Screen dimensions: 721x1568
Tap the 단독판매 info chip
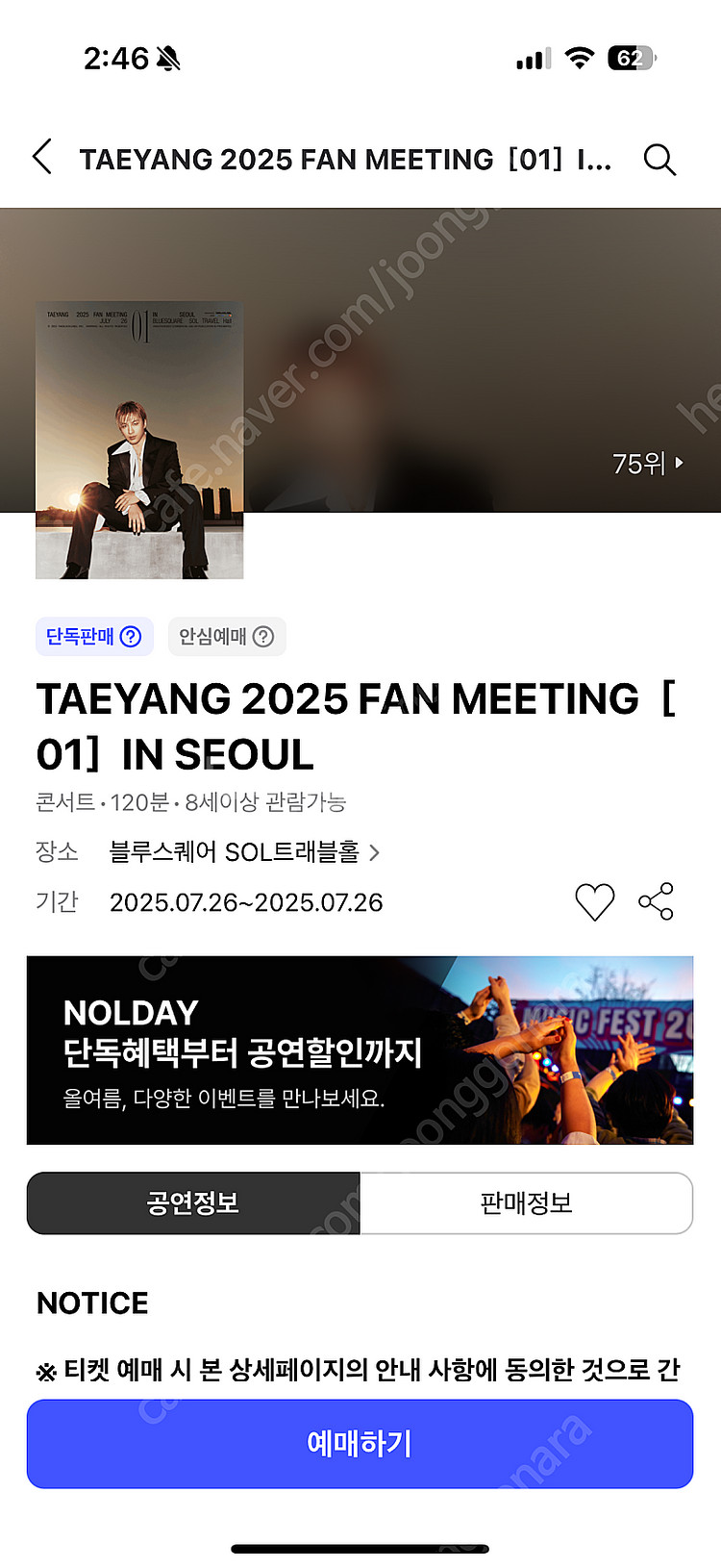click(94, 637)
